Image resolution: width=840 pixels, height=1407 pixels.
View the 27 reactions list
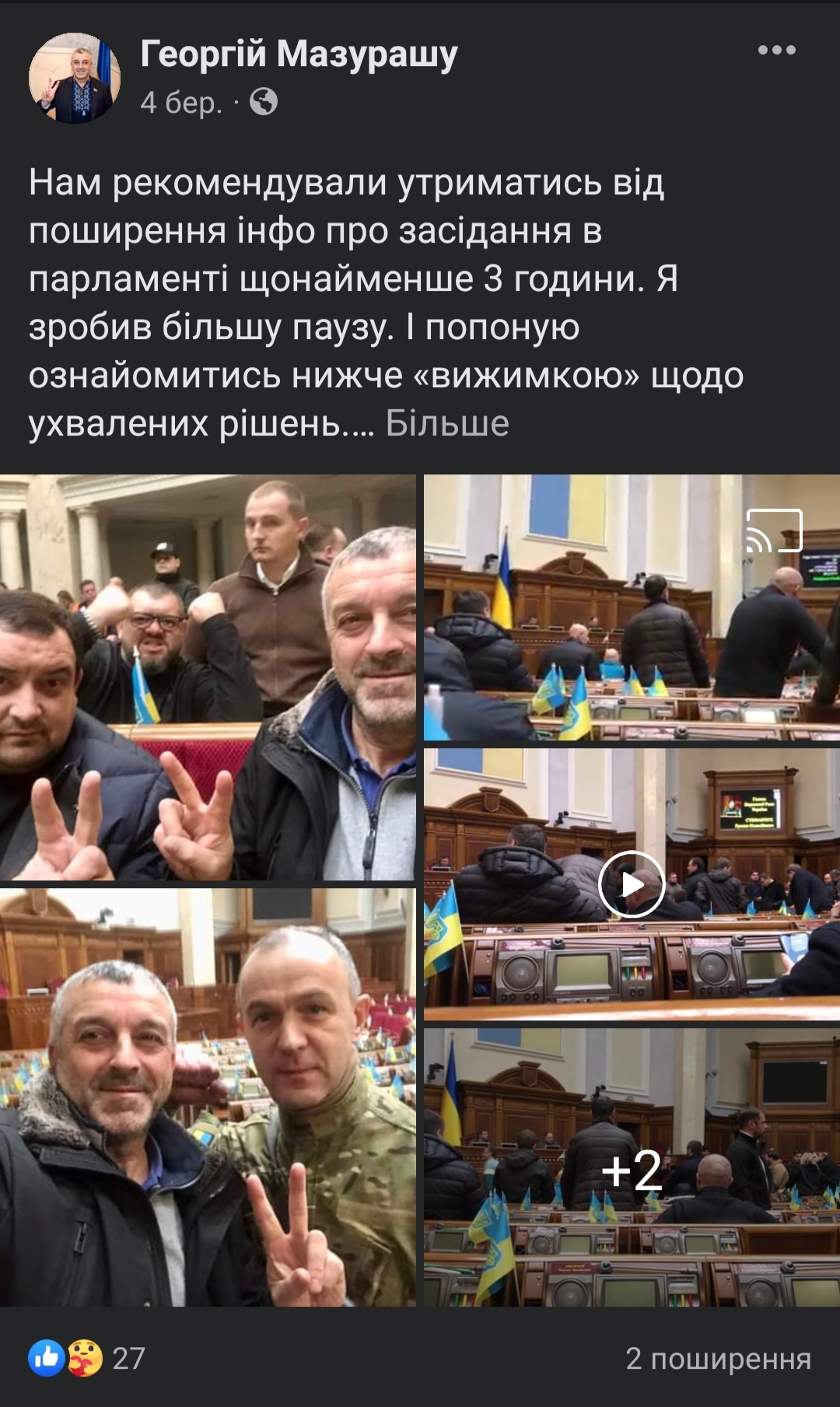tap(87, 1358)
